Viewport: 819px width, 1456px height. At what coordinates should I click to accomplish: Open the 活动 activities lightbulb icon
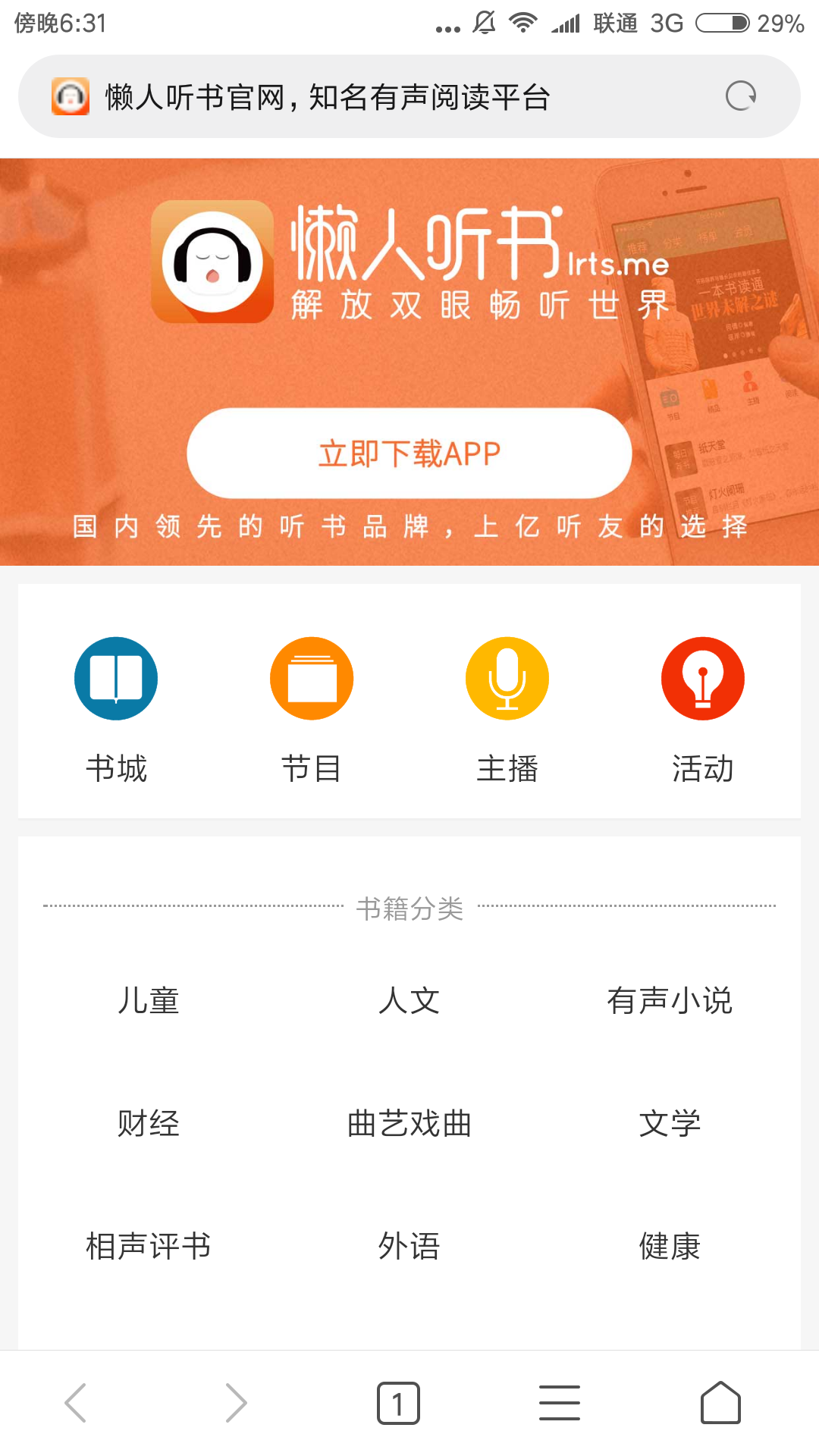[702, 677]
